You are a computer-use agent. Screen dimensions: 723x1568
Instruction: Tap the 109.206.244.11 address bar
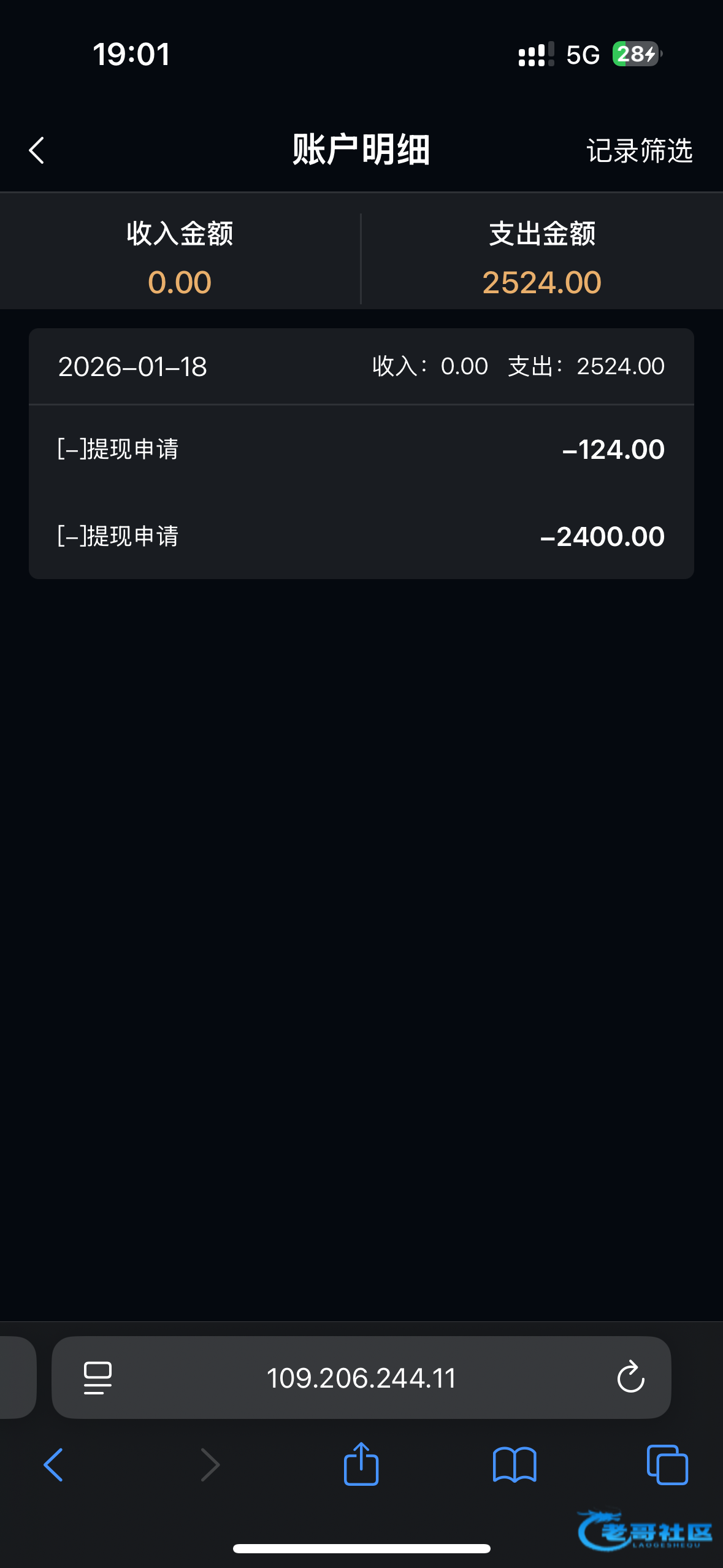pyautogui.click(x=361, y=1378)
